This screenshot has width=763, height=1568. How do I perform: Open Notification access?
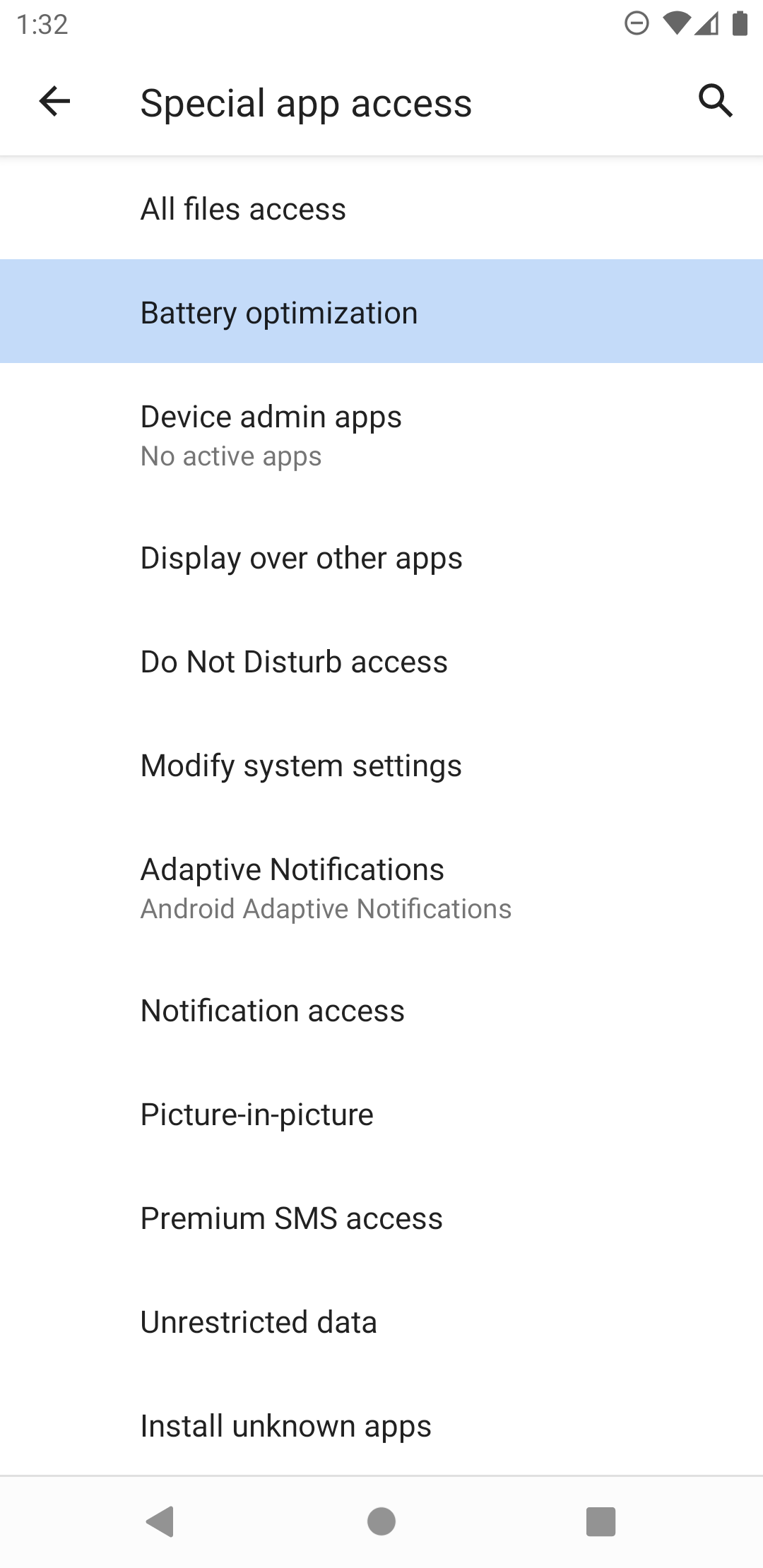(x=381, y=1011)
